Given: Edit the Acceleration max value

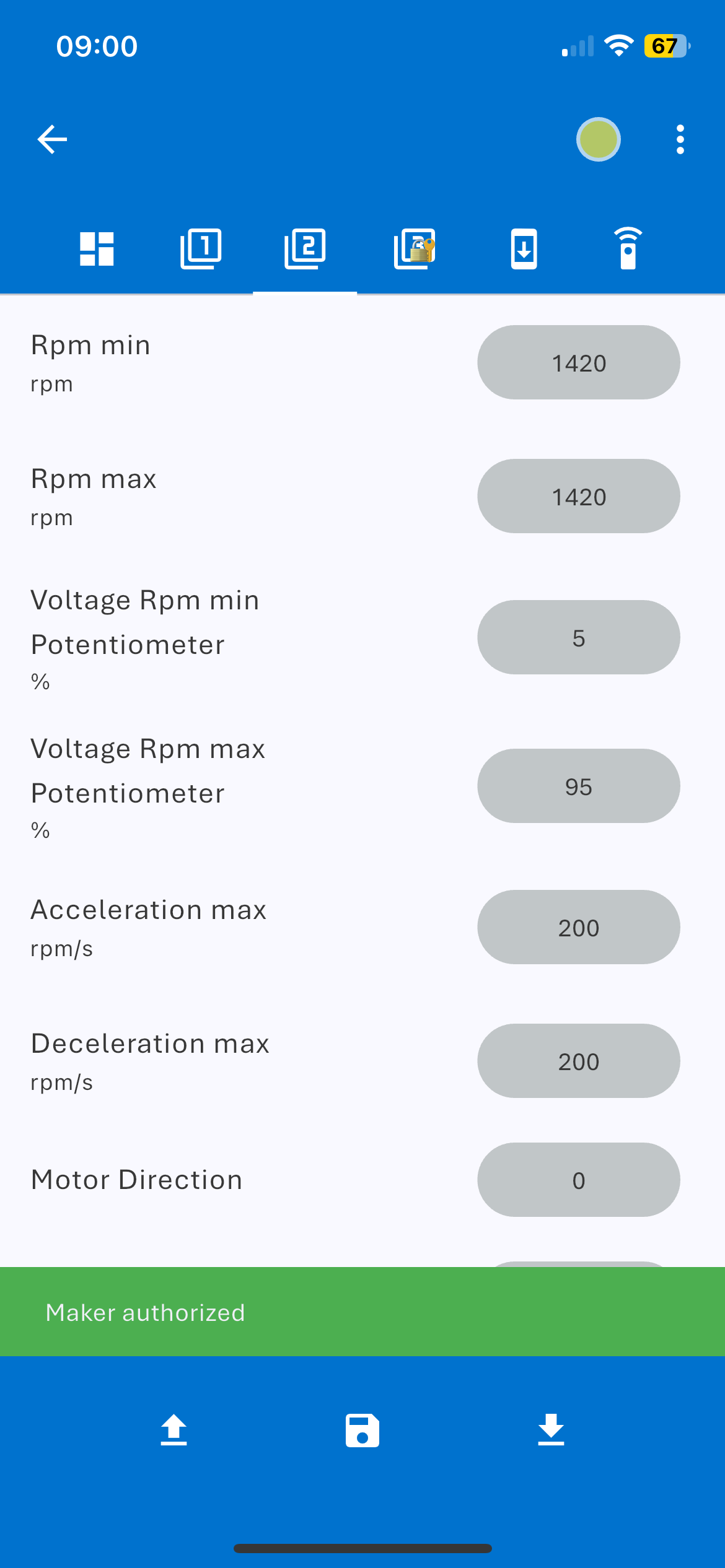Looking at the screenshot, I should tap(579, 927).
